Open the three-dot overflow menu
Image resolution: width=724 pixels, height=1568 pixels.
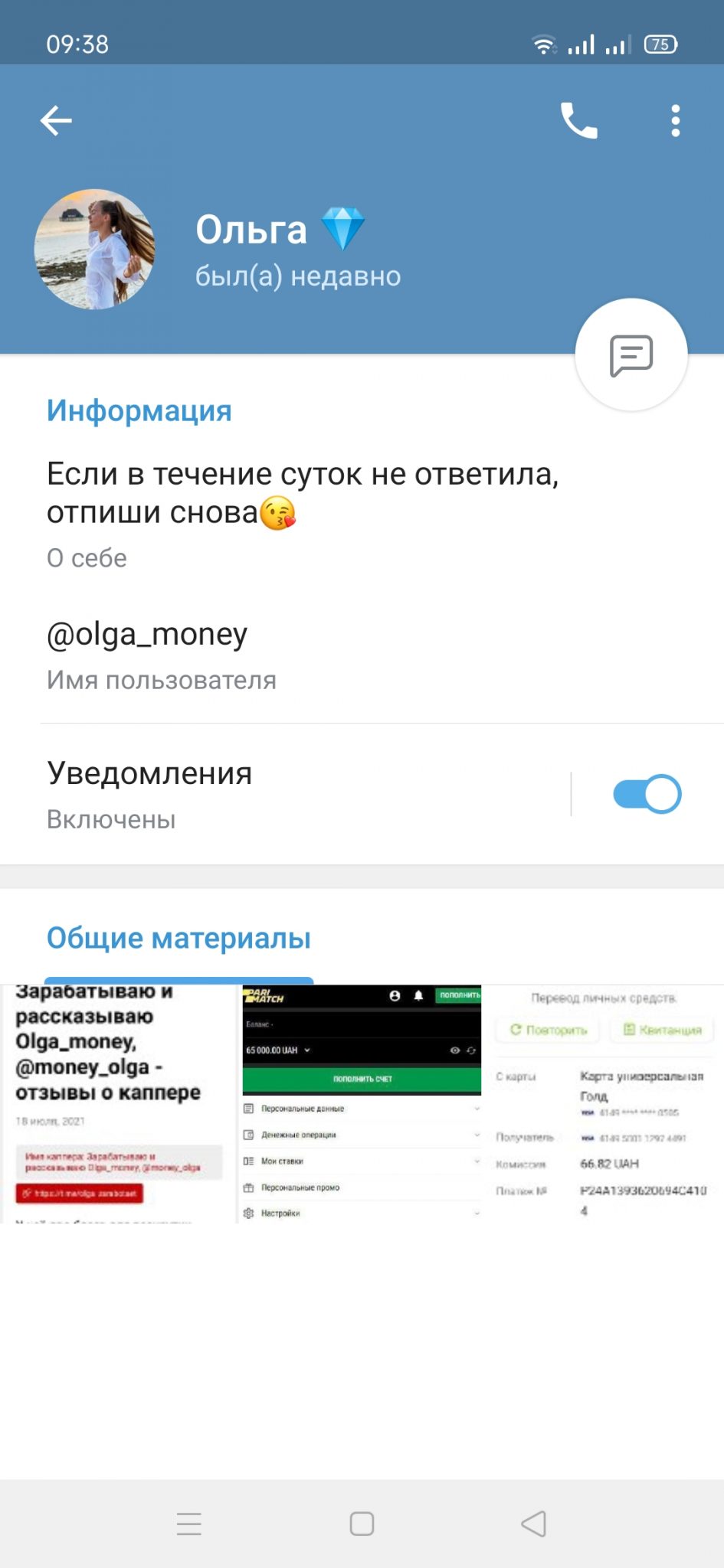pyautogui.click(x=675, y=121)
